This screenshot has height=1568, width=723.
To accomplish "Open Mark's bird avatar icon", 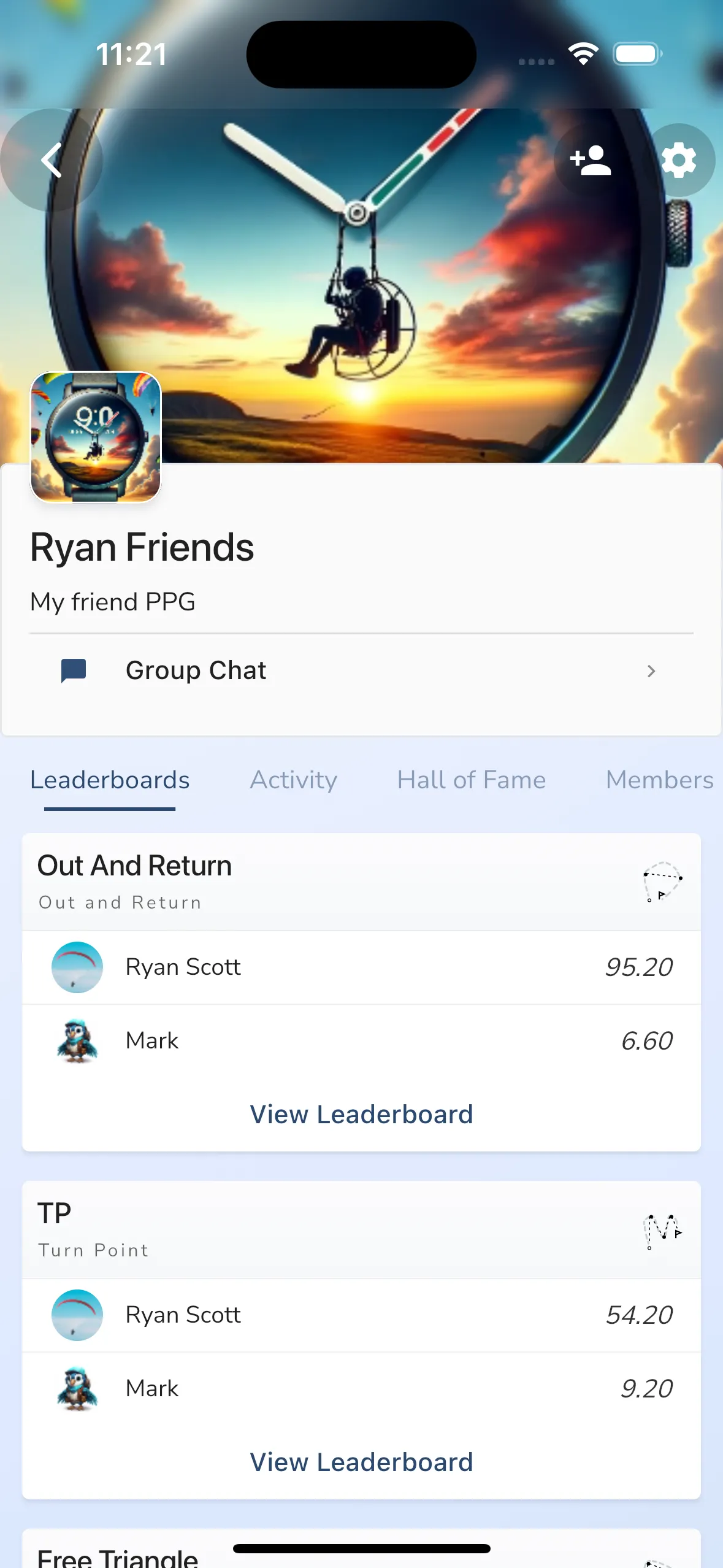I will pyautogui.click(x=77, y=1041).
